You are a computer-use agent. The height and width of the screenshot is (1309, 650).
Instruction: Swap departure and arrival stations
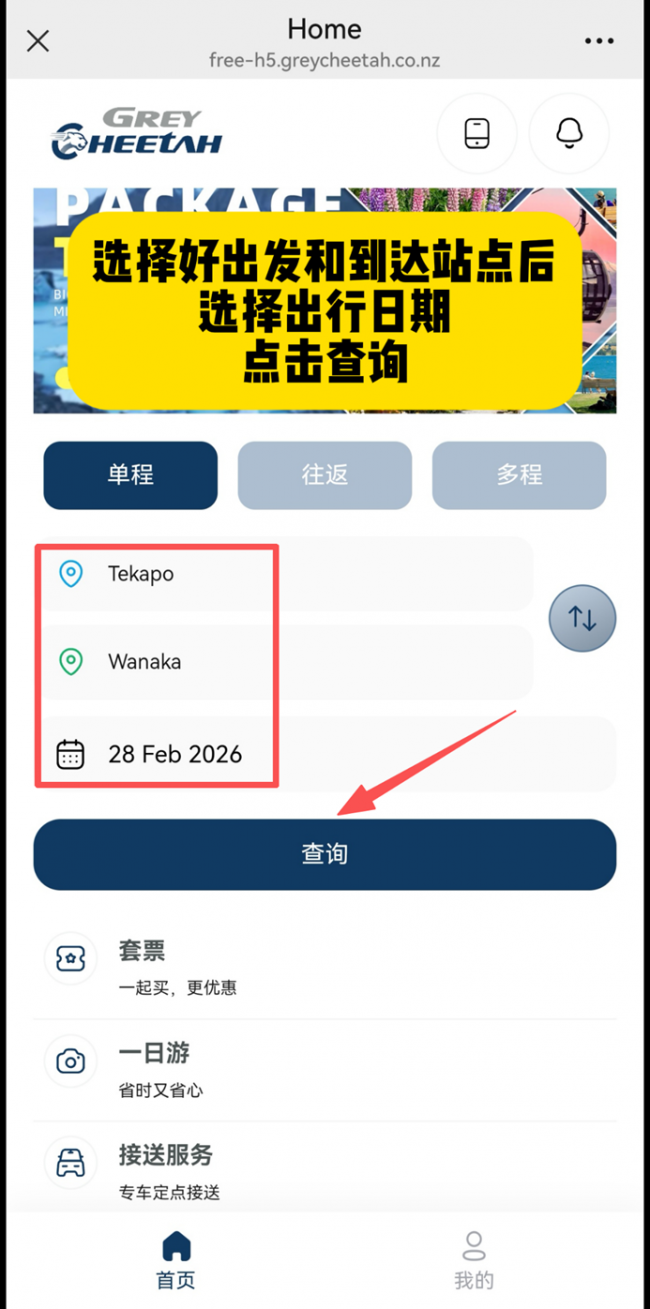(x=582, y=619)
